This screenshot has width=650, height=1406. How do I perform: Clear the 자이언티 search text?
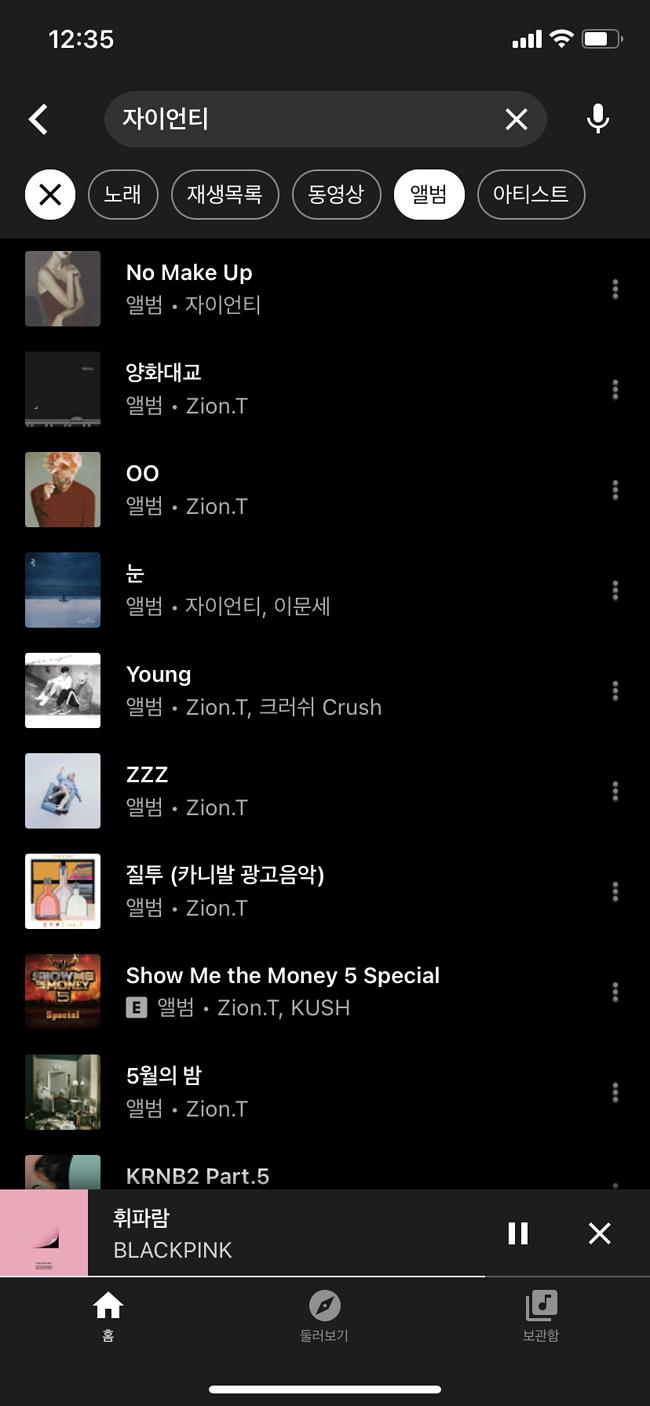pos(516,120)
